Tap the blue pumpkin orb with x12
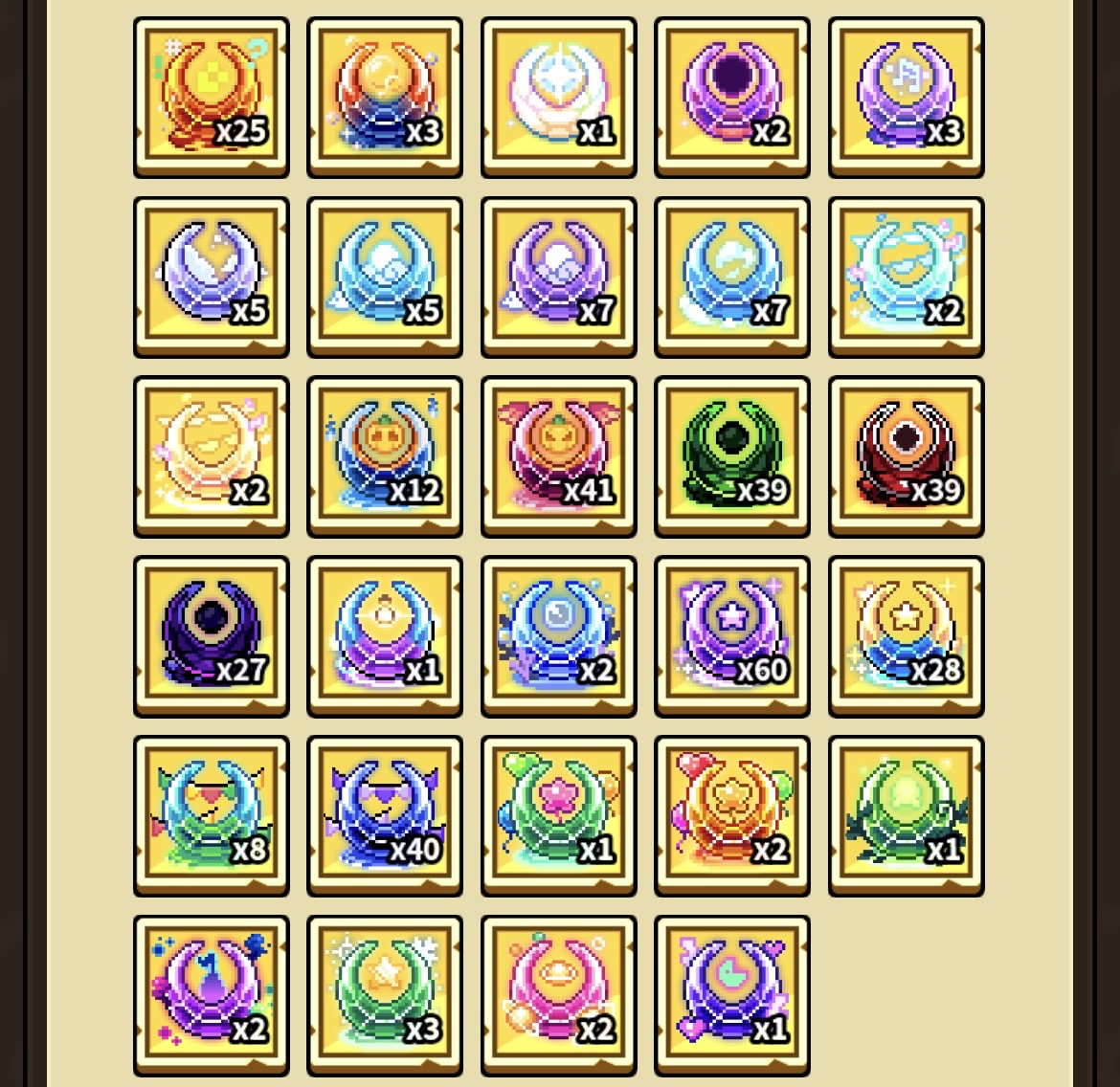The image size is (1120, 1087). tap(385, 457)
